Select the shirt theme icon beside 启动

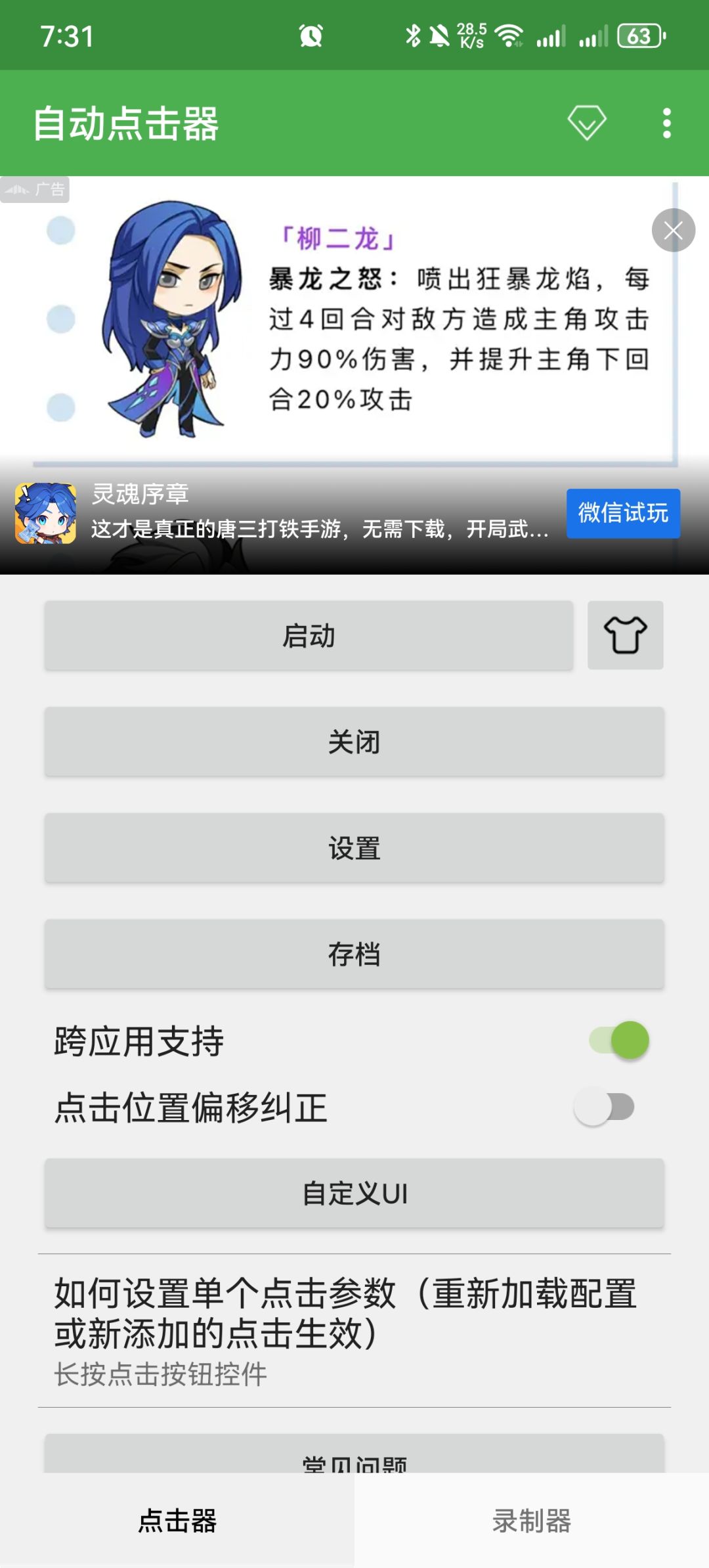pos(625,635)
